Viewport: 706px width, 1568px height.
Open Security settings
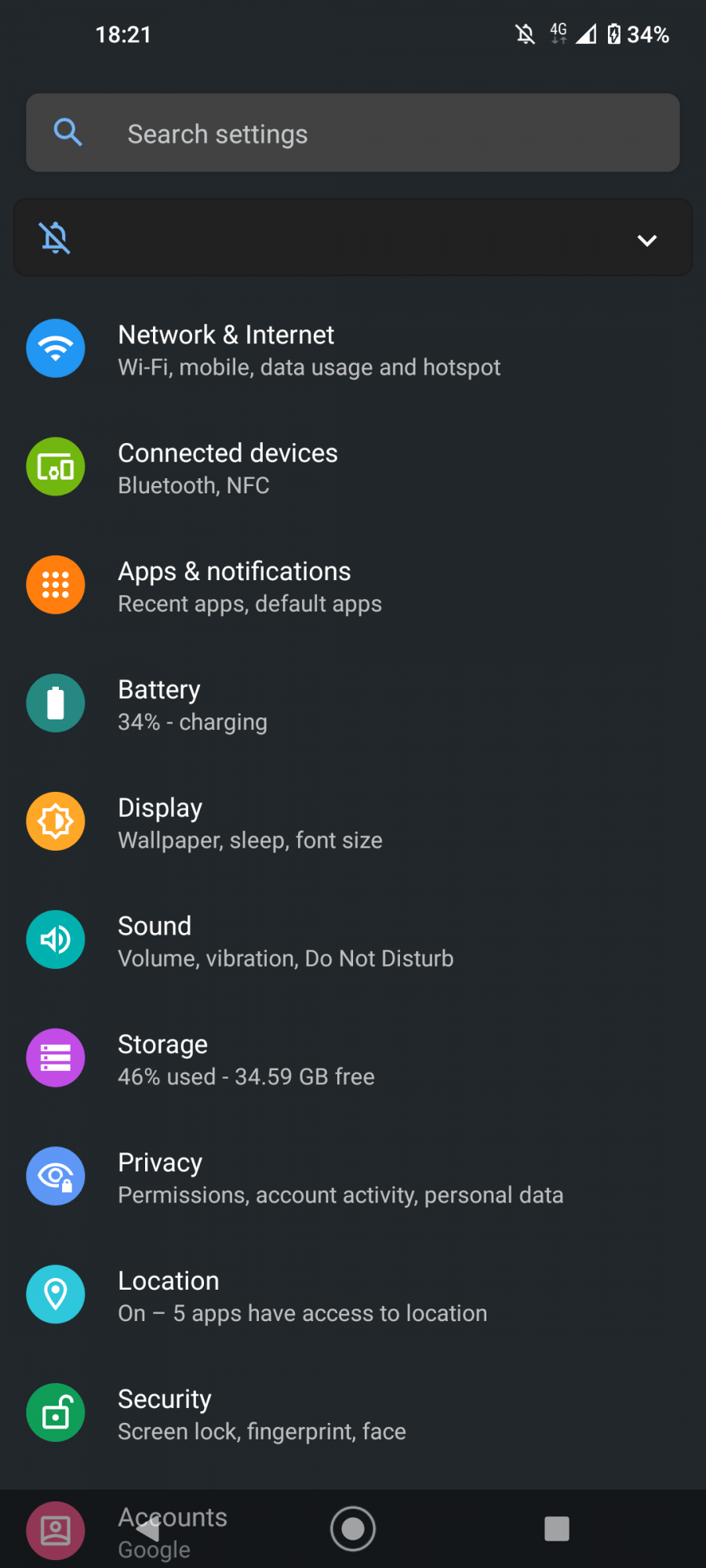(x=261, y=1415)
